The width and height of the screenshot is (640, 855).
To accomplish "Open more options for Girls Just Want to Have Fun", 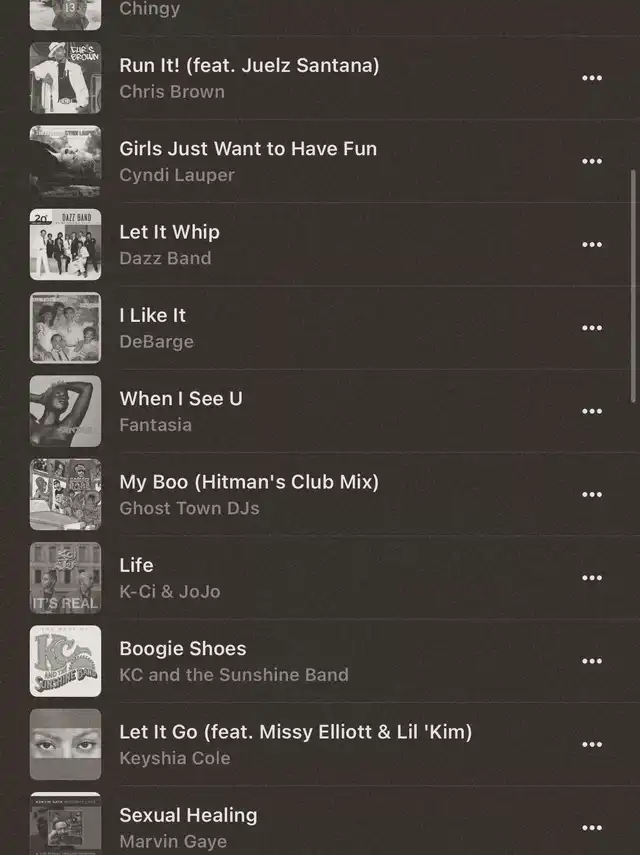I will 592,161.
